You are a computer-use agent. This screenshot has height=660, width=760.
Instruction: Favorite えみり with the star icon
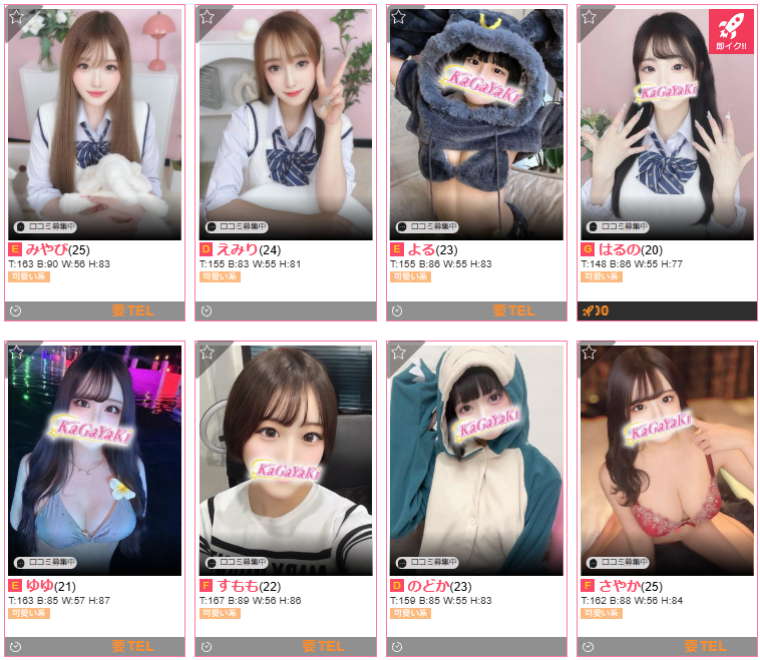tap(207, 17)
